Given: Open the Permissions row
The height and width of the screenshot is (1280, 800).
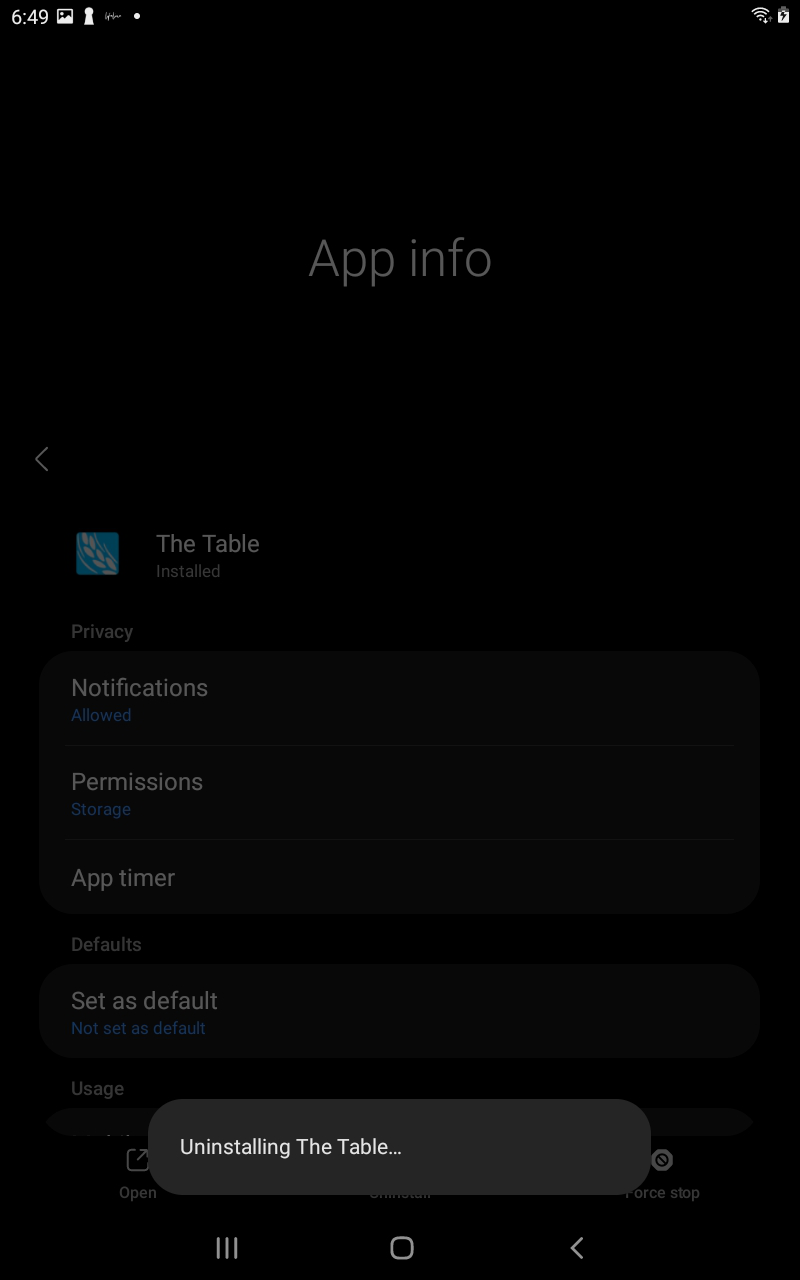Looking at the screenshot, I should 400,793.
